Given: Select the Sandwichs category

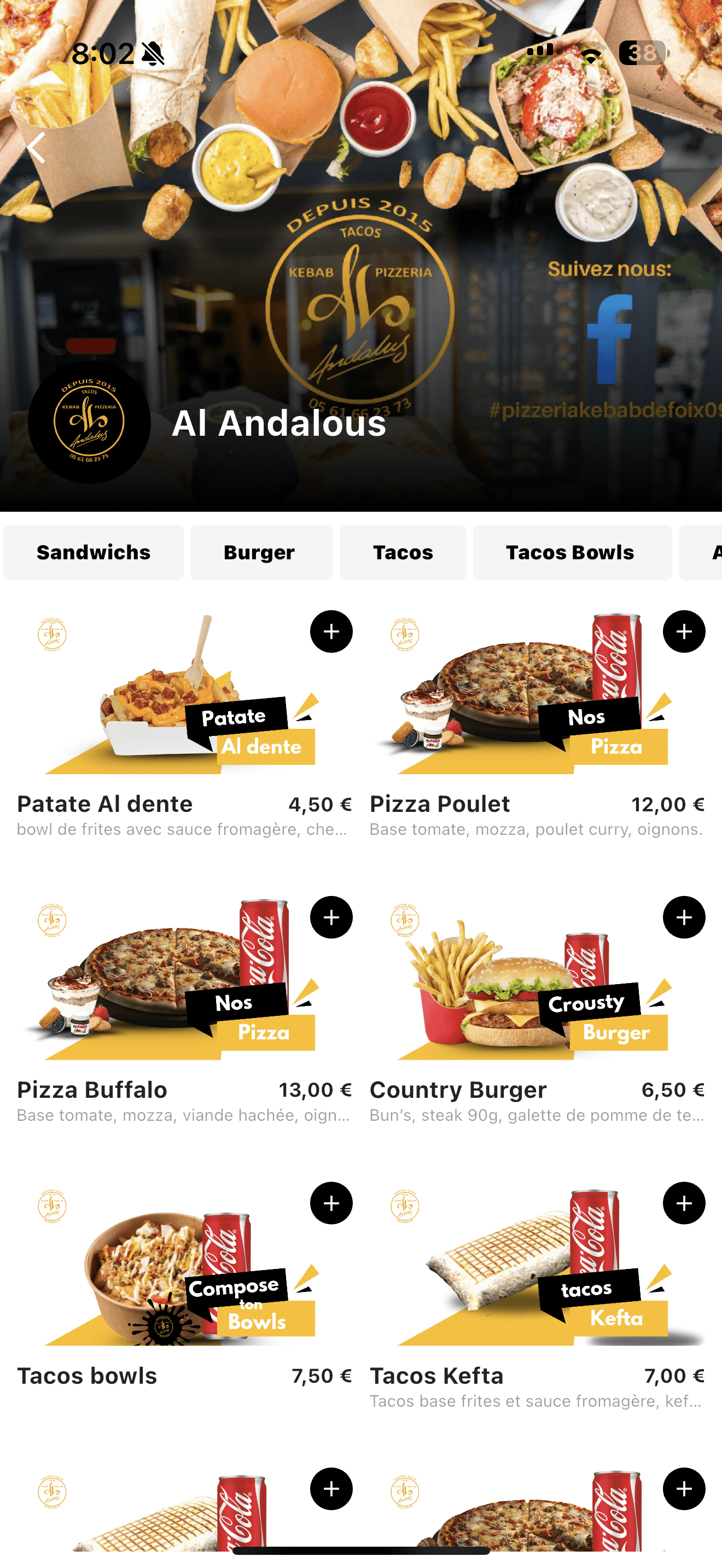Looking at the screenshot, I should [x=94, y=553].
